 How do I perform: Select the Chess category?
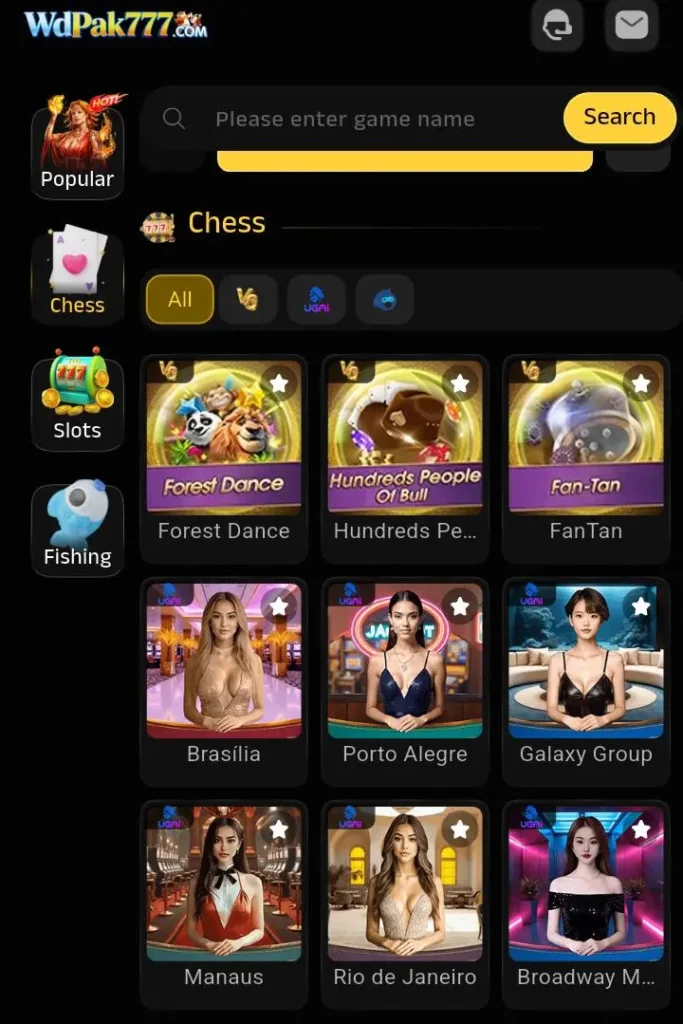point(77,274)
